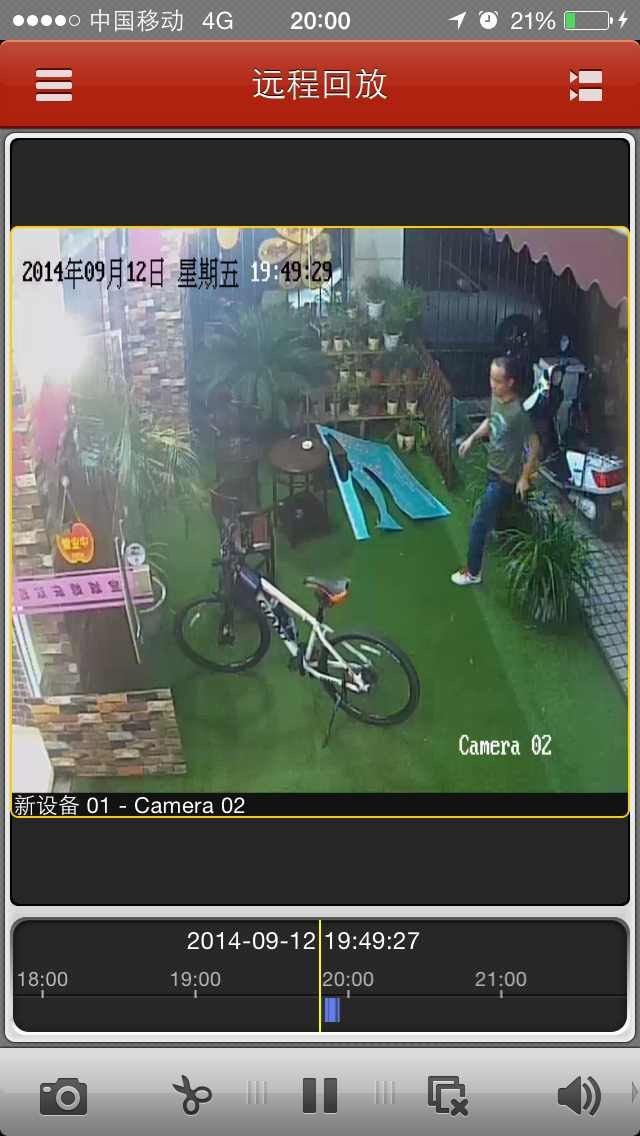Select the Camera 02 playback window
This screenshot has width=640, height=1136.
(320, 520)
